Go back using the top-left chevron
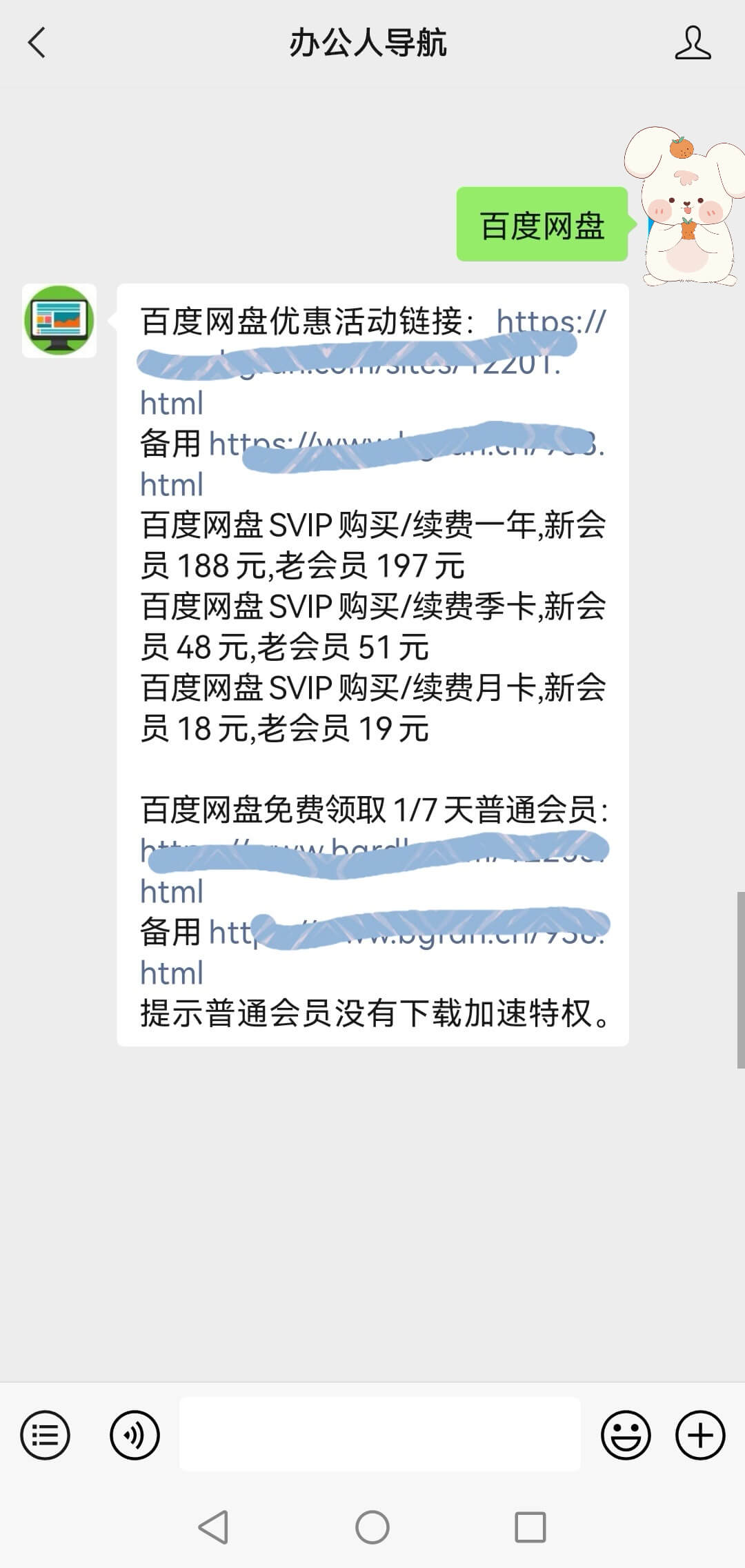 (x=37, y=43)
